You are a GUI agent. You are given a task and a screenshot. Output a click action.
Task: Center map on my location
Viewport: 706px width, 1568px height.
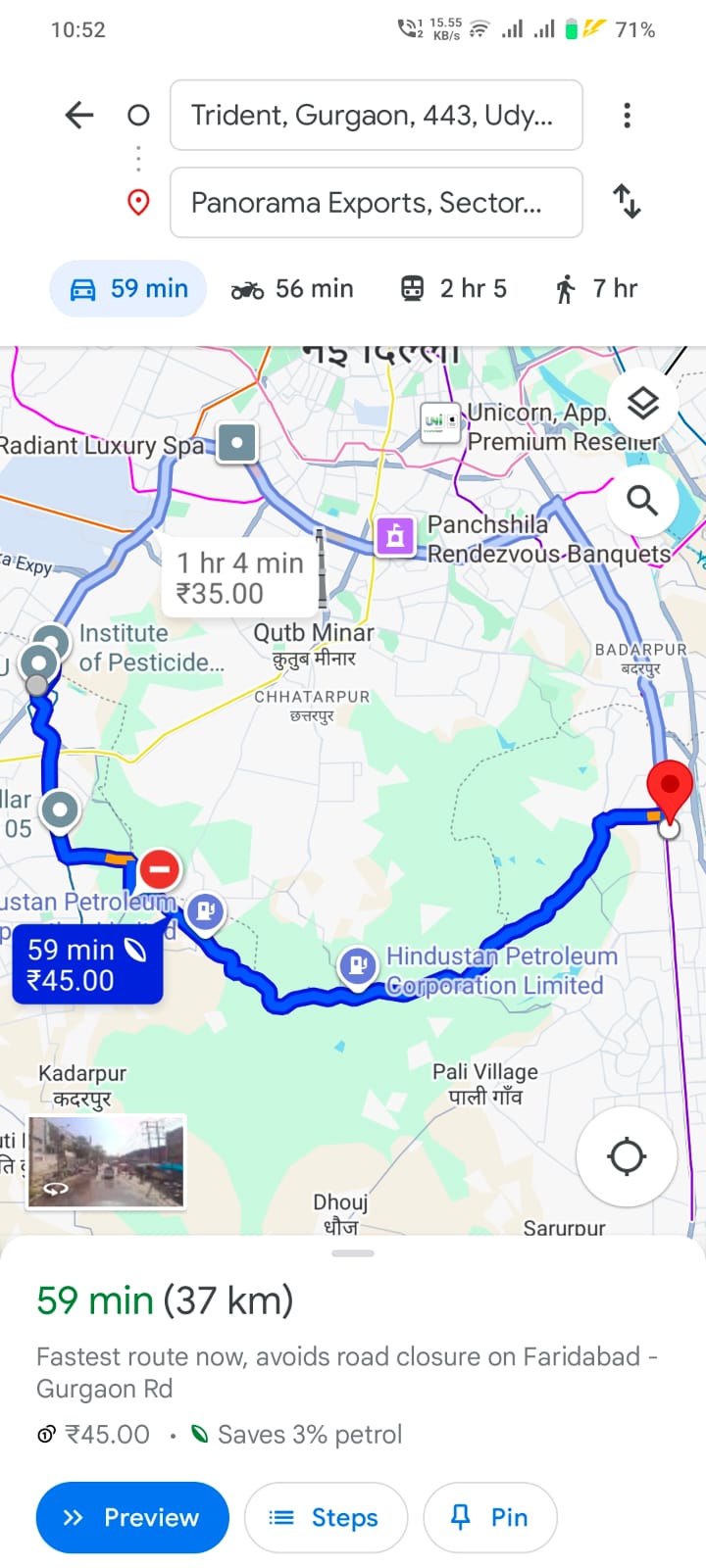pyautogui.click(x=627, y=1156)
